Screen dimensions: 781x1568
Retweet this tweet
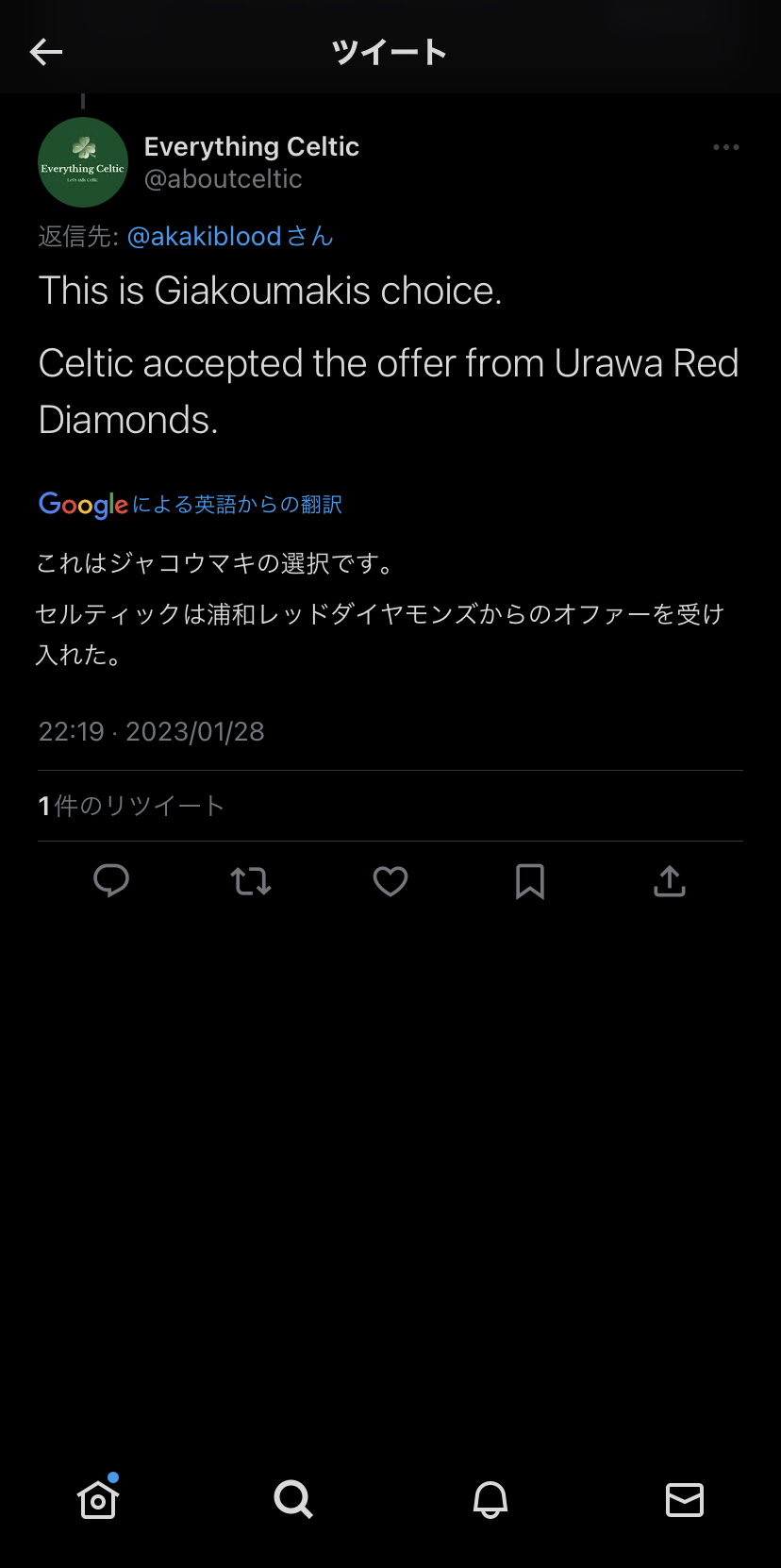[x=251, y=881]
